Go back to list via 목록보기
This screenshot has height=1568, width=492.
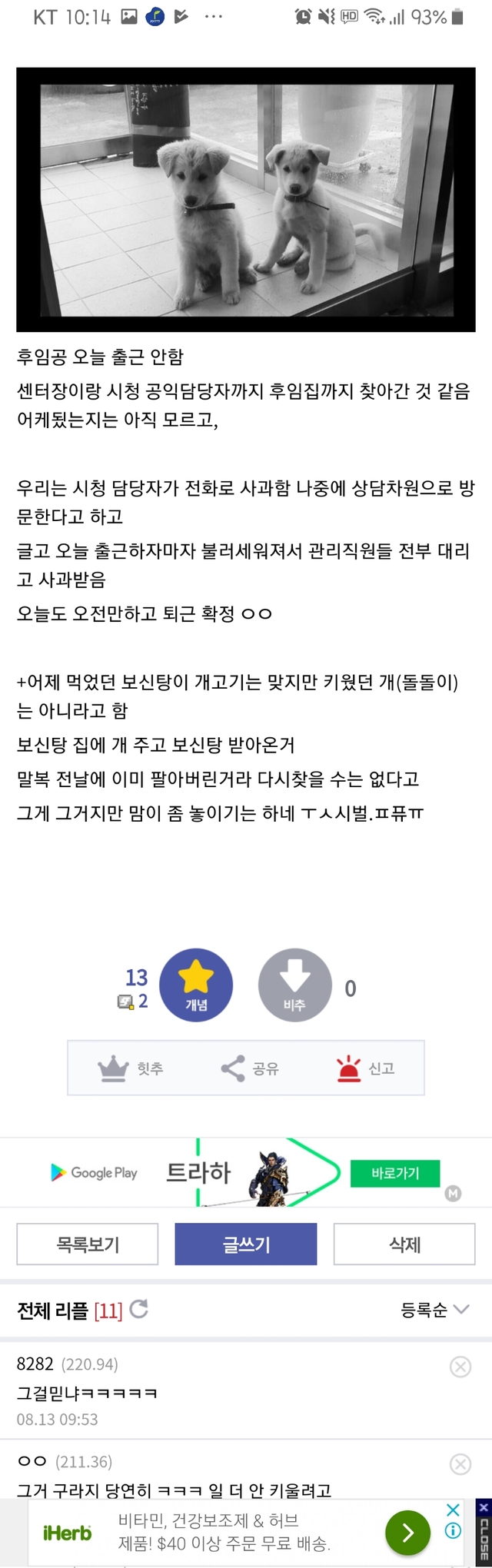88,1244
